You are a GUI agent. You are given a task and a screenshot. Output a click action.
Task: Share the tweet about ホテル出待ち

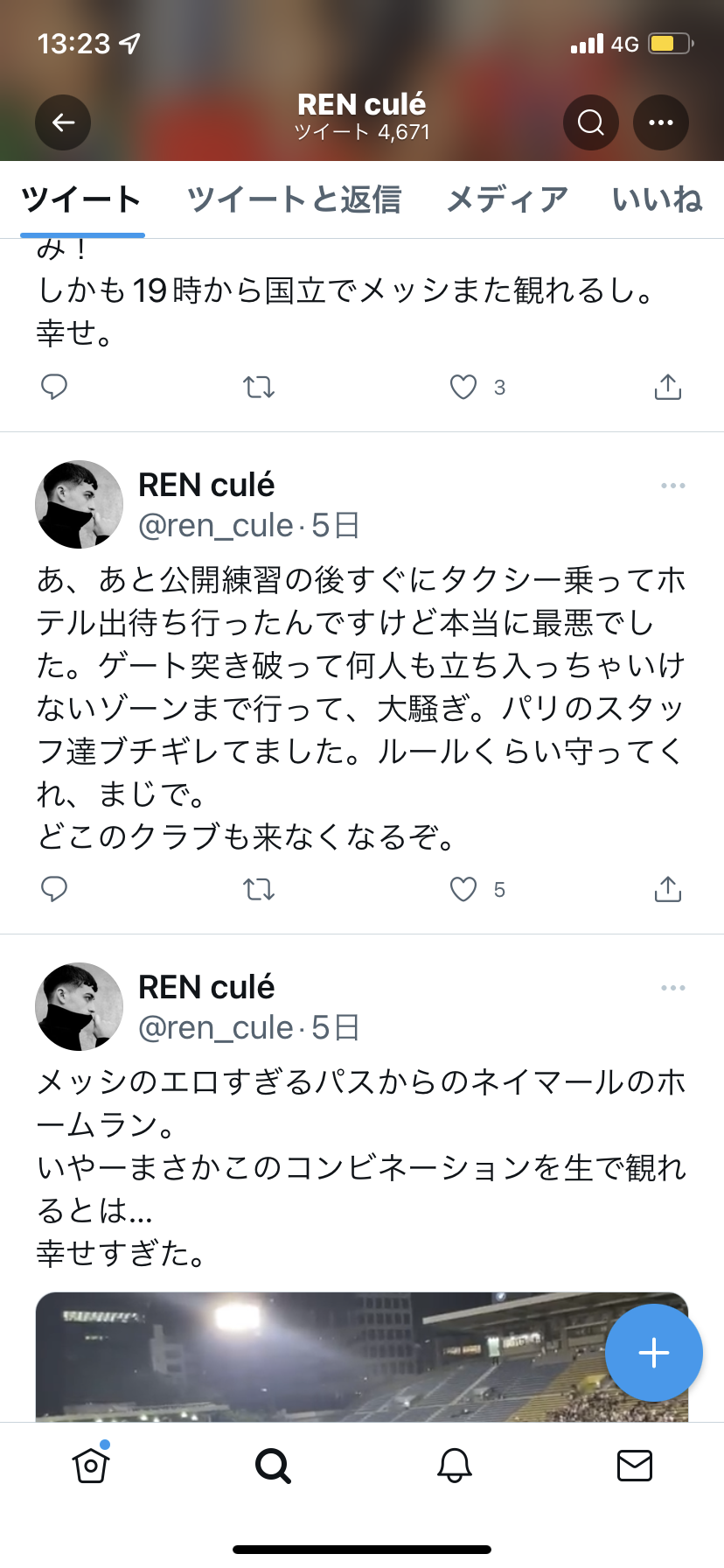[668, 889]
